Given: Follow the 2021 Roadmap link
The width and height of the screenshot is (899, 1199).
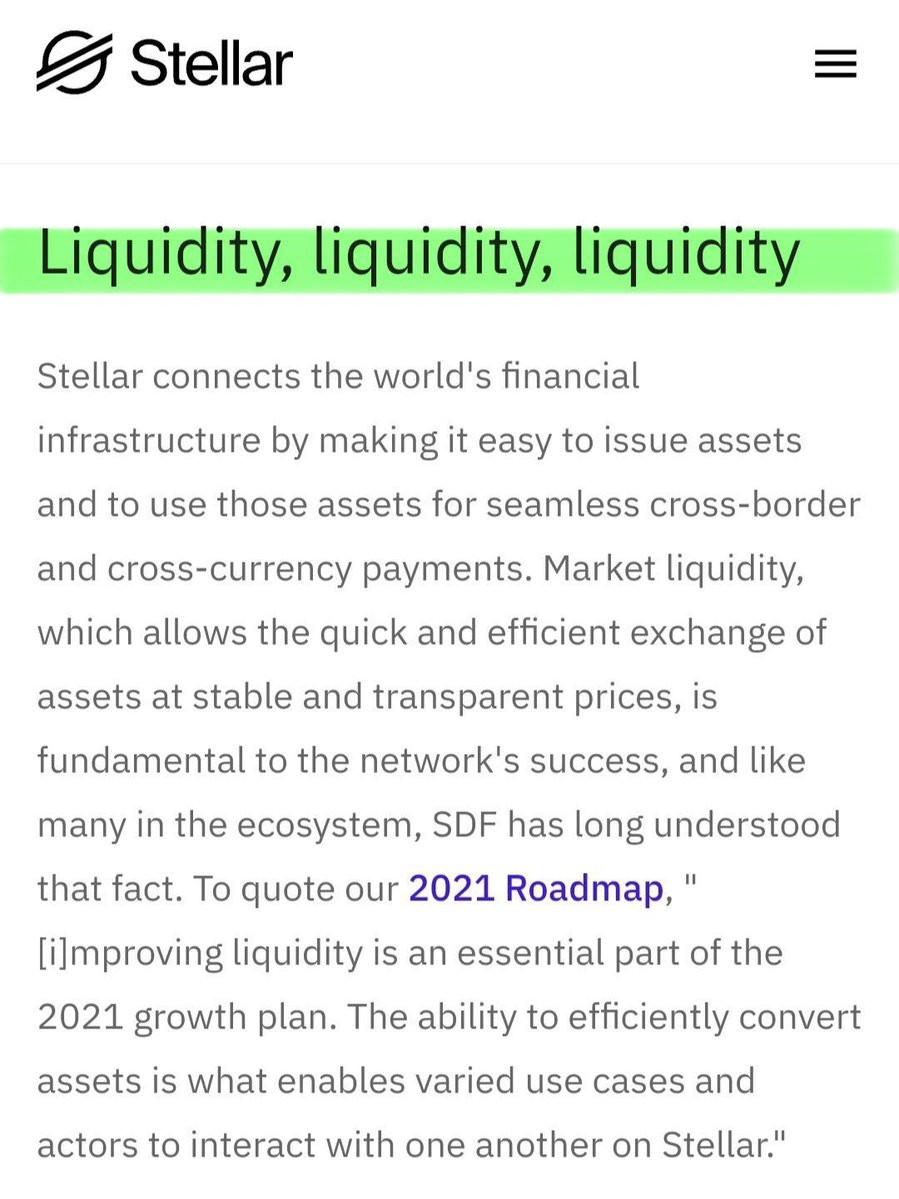Looking at the screenshot, I should click(x=536, y=889).
